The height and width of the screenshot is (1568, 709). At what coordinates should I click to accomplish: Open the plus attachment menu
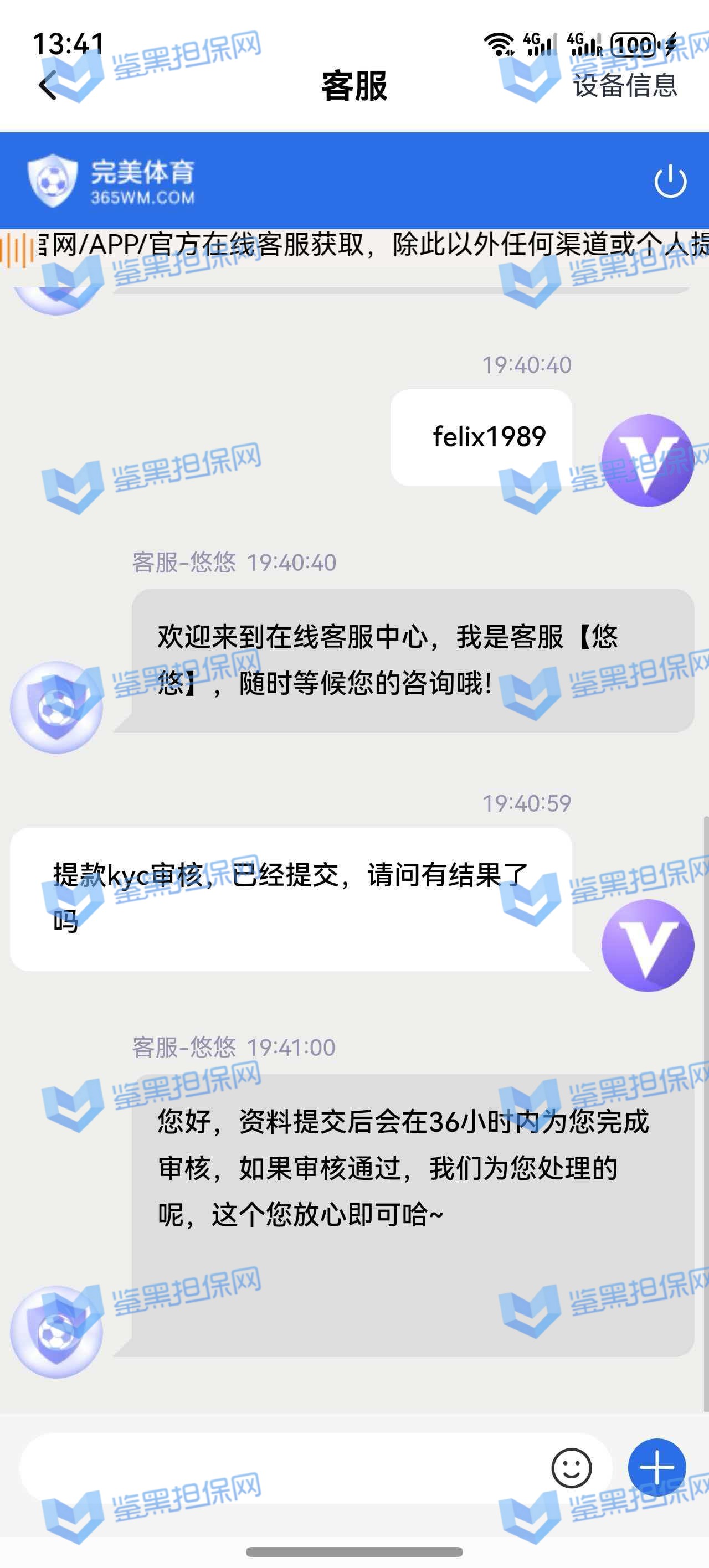point(656,1468)
